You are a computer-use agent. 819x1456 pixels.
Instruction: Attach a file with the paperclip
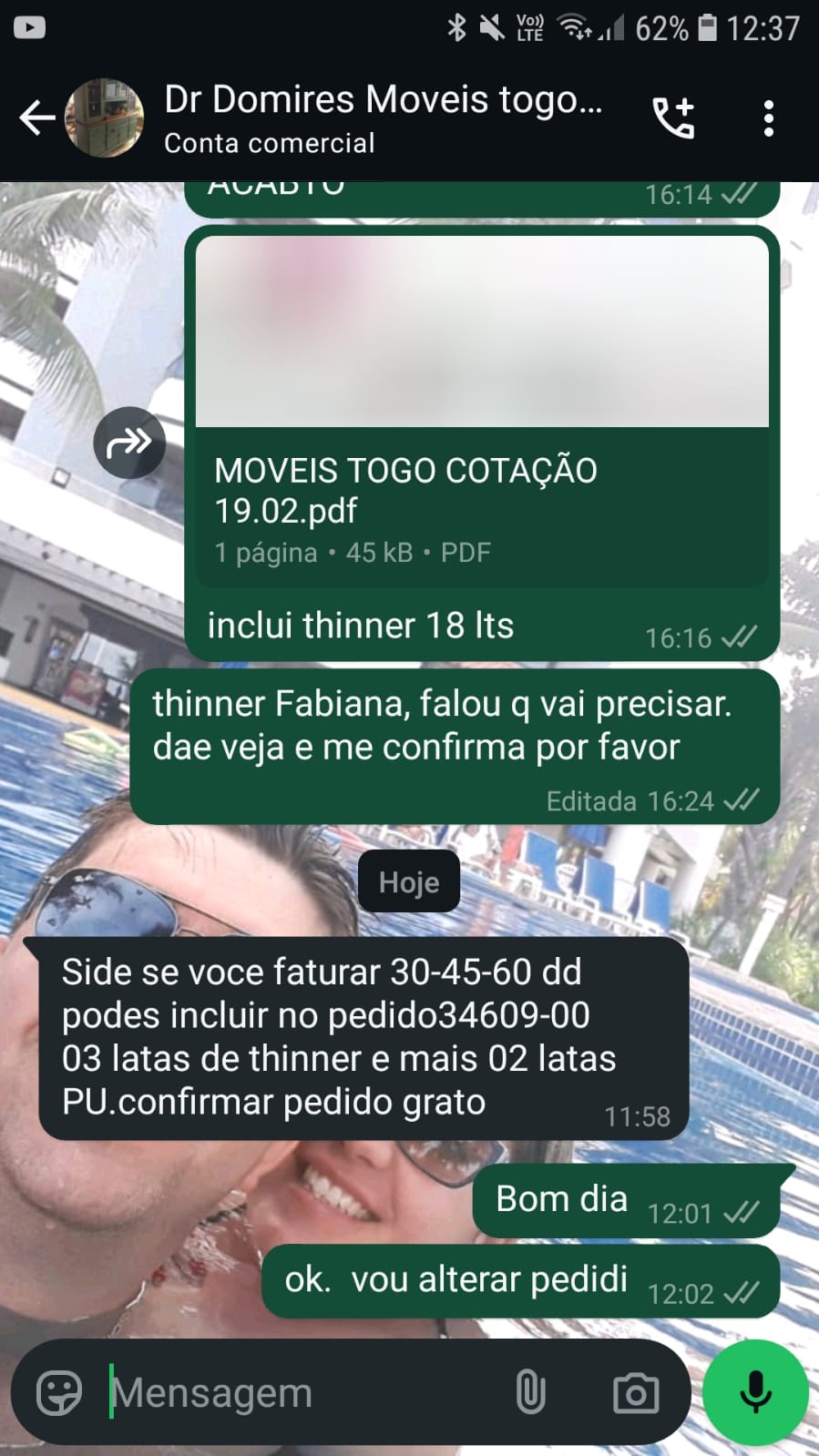pos(530,1393)
